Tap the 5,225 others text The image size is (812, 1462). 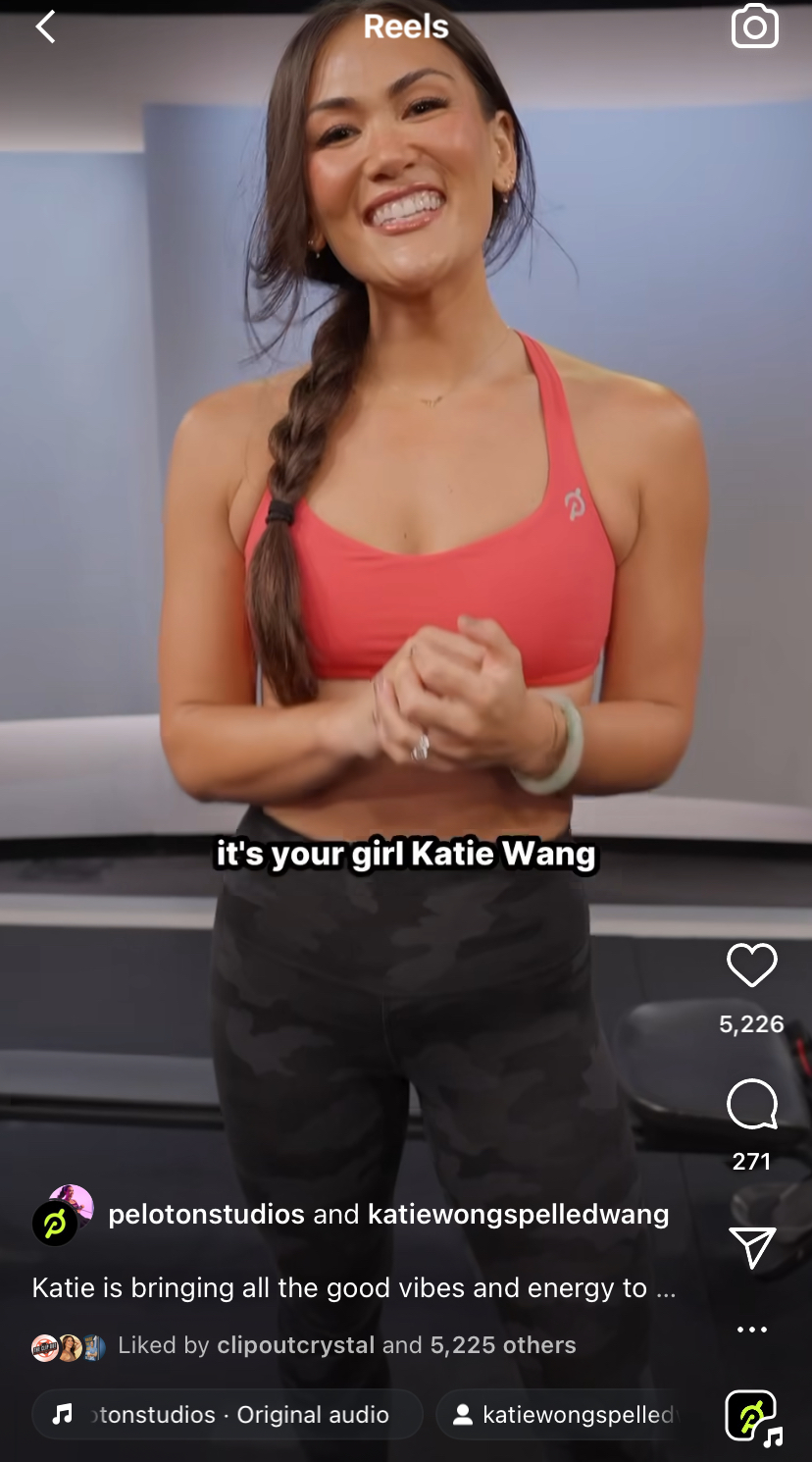click(x=502, y=1345)
